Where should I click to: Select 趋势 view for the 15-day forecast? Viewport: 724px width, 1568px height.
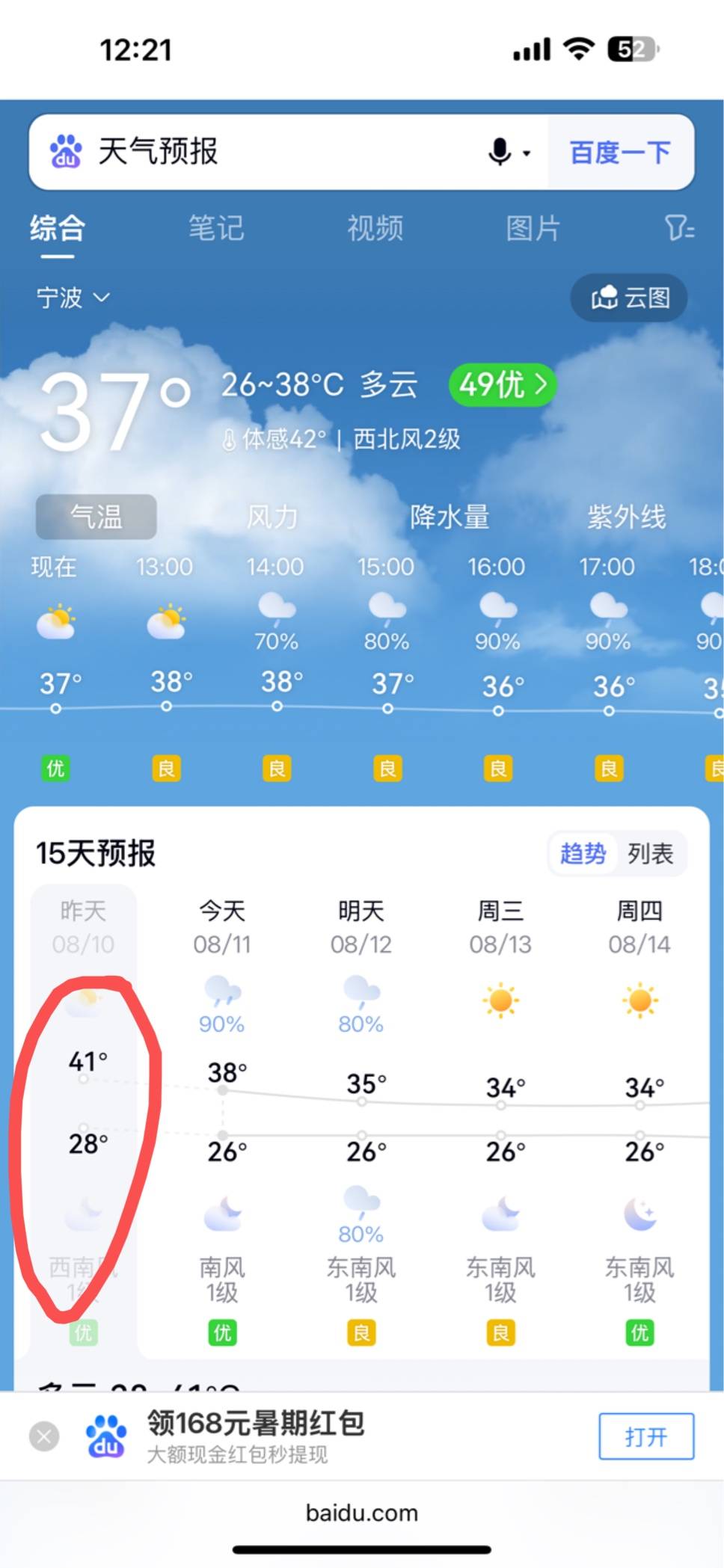(x=583, y=853)
